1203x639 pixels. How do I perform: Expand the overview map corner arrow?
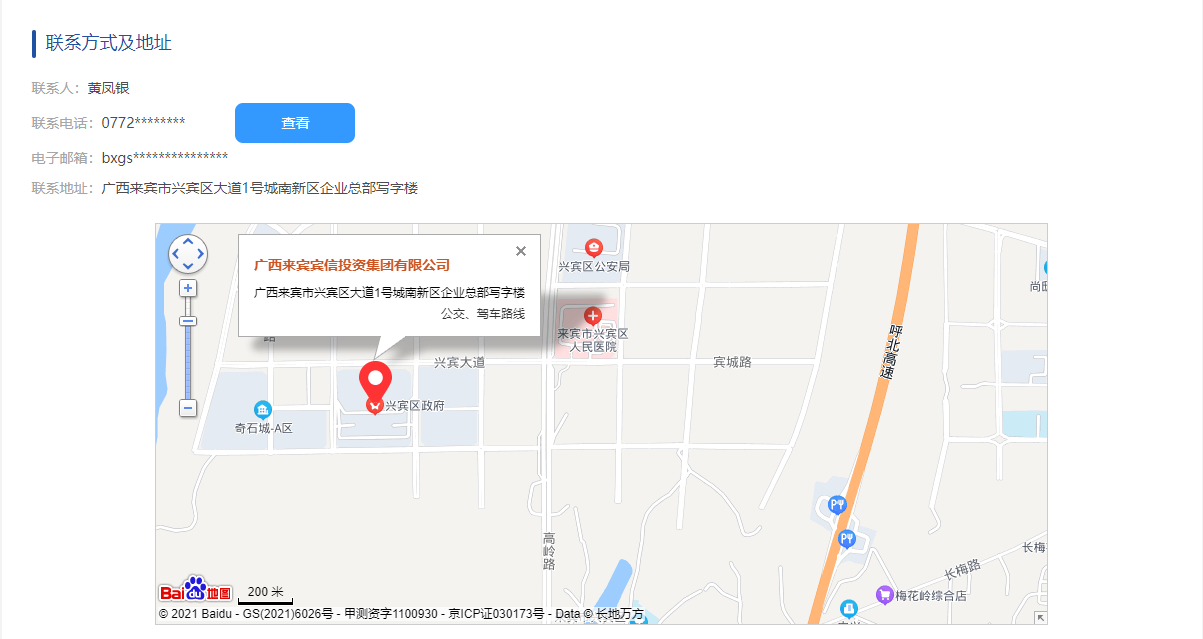click(1041, 618)
